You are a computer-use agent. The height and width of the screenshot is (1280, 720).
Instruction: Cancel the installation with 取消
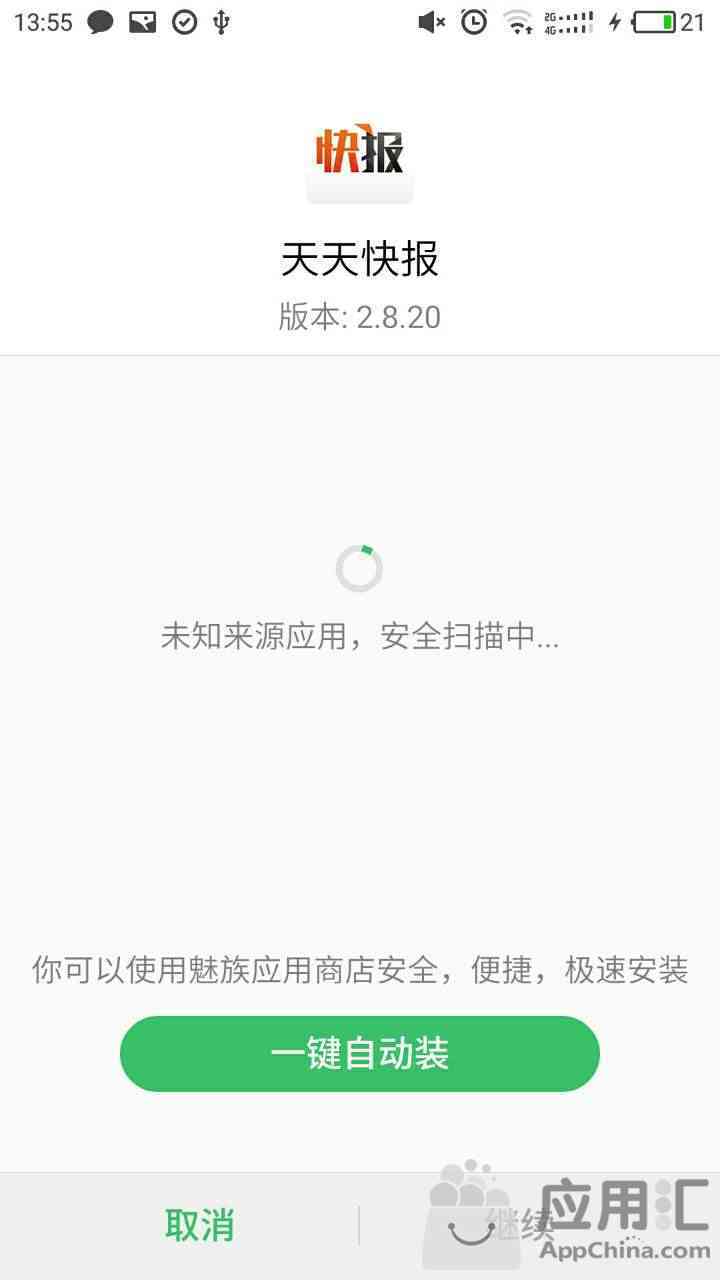coord(200,1225)
